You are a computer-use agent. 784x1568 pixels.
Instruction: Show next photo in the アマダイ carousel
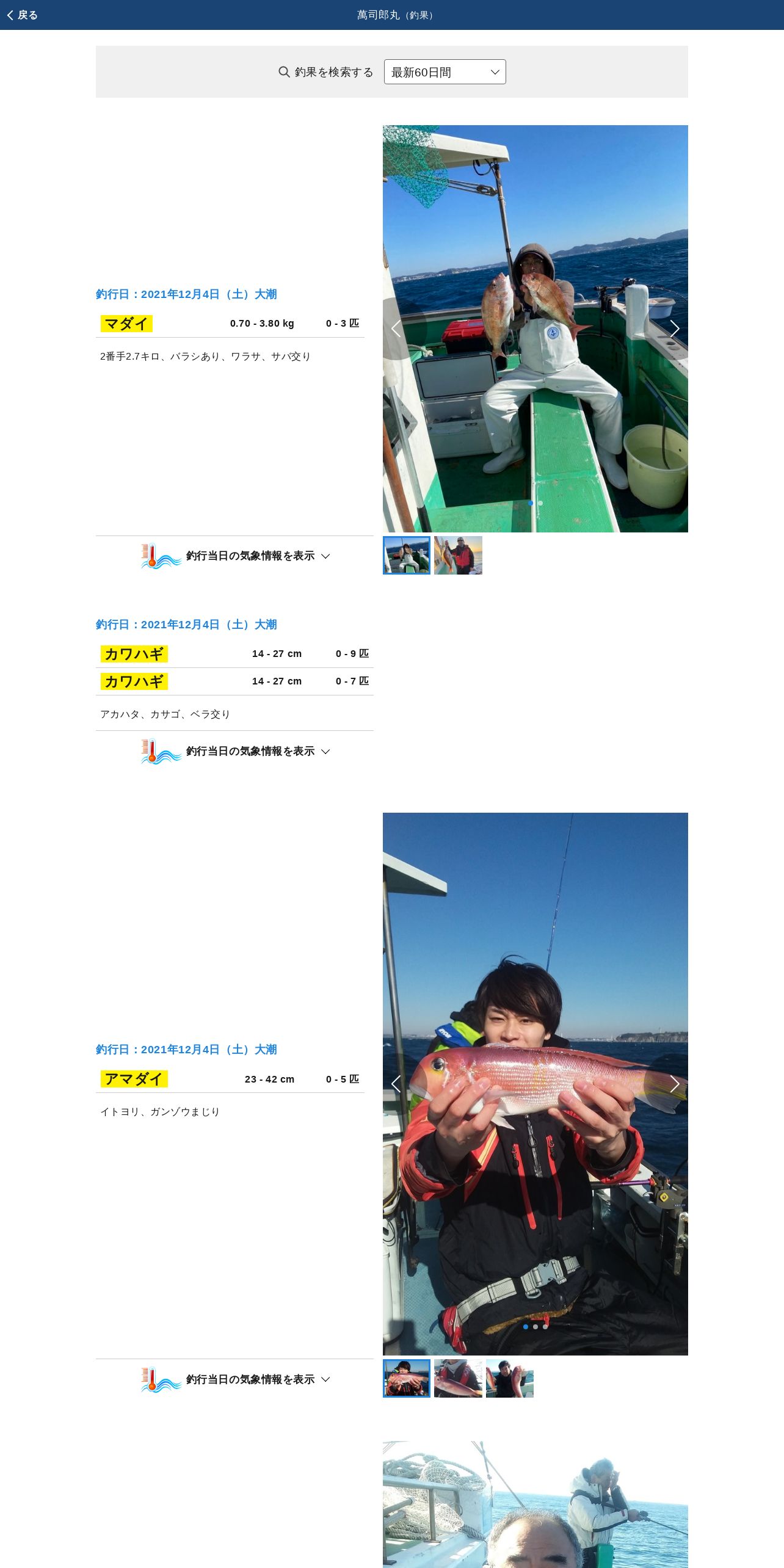[x=674, y=1084]
